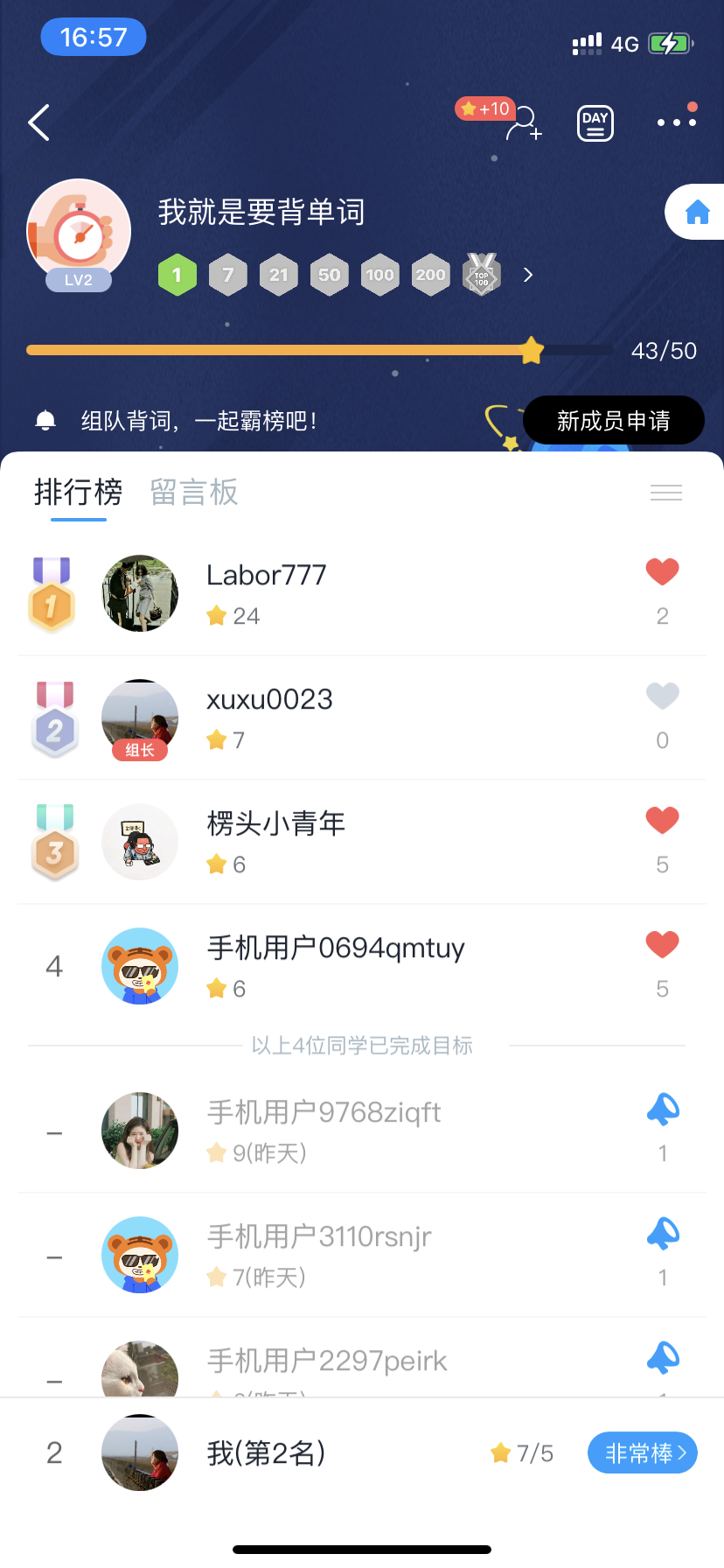Tap the blue home button
The height and width of the screenshot is (1568, 724).
[x=697, y=212]
